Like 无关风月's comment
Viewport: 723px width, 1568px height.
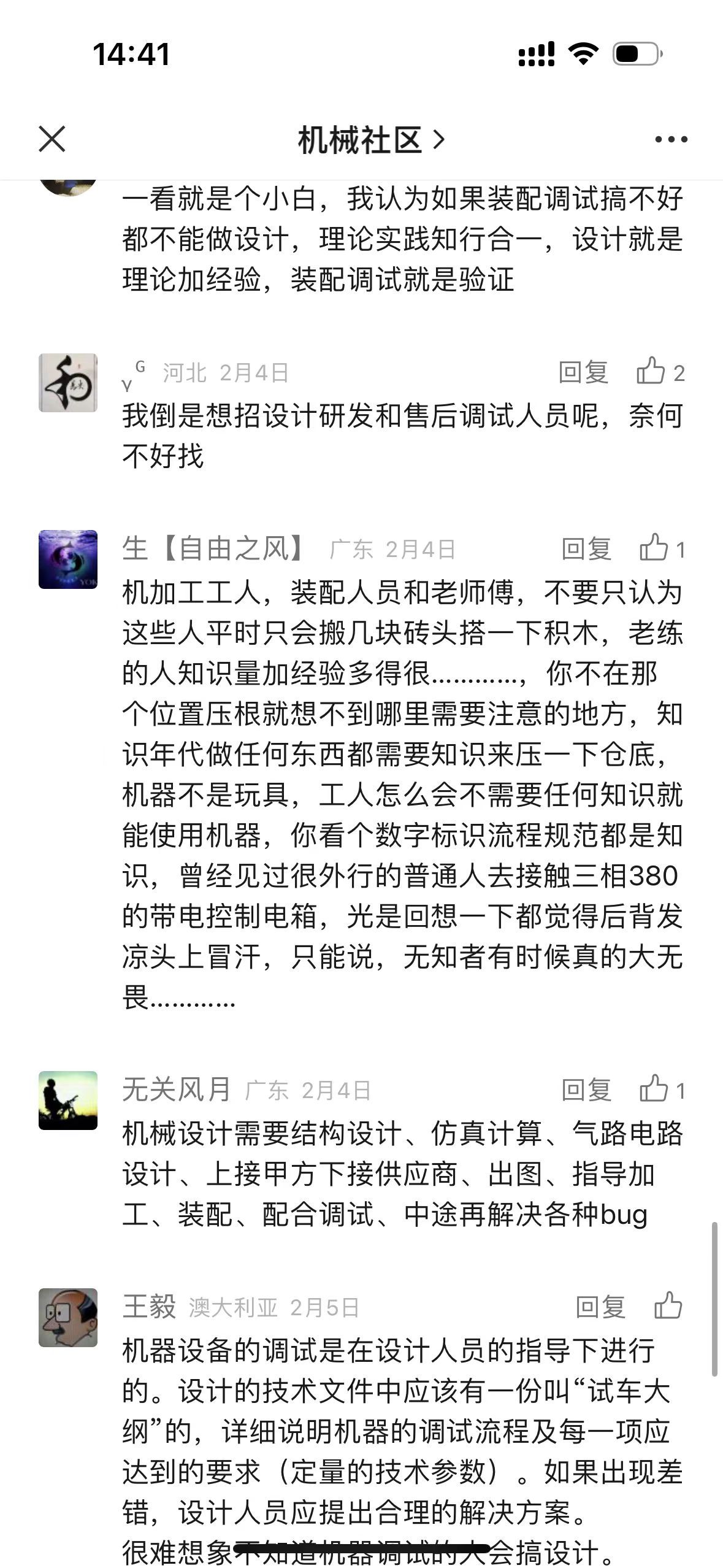(x=661, y=1090)
